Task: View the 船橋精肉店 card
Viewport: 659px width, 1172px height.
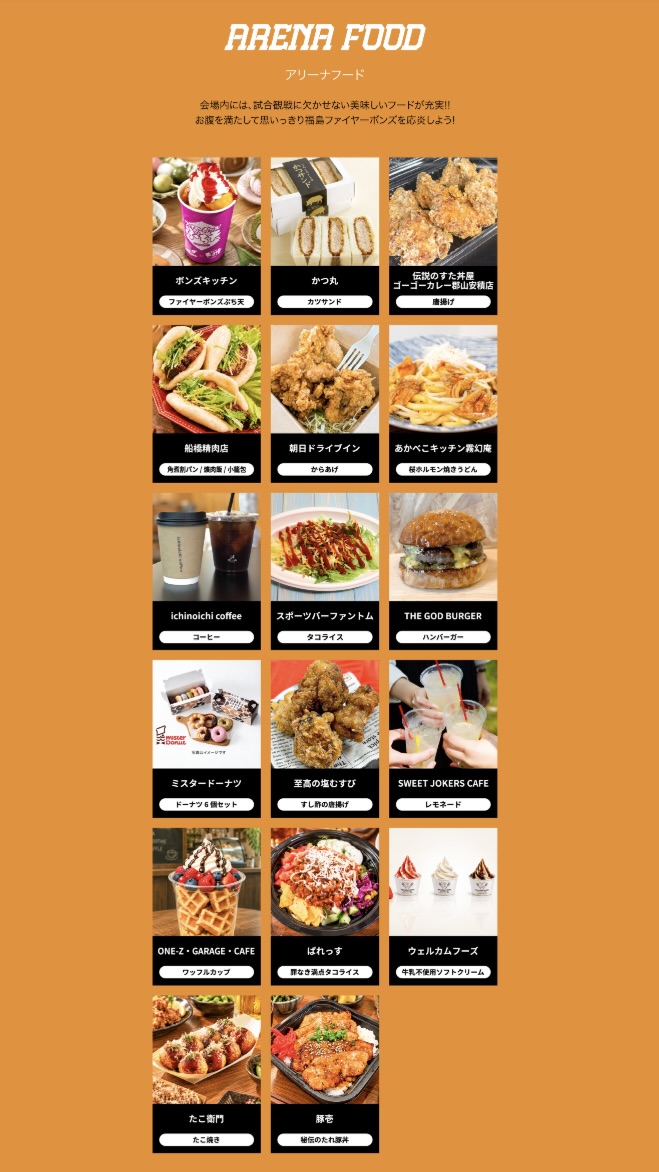Action: pyautogui.click(x=206, y=404)
